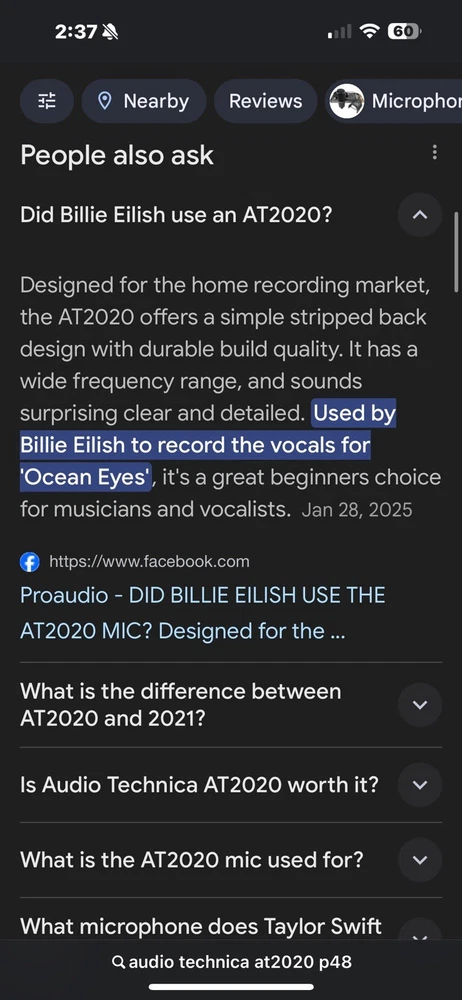Open the Proaudio Facebook result link
The height and width of the screenshot is (1000, 462).
pos(203,613)
